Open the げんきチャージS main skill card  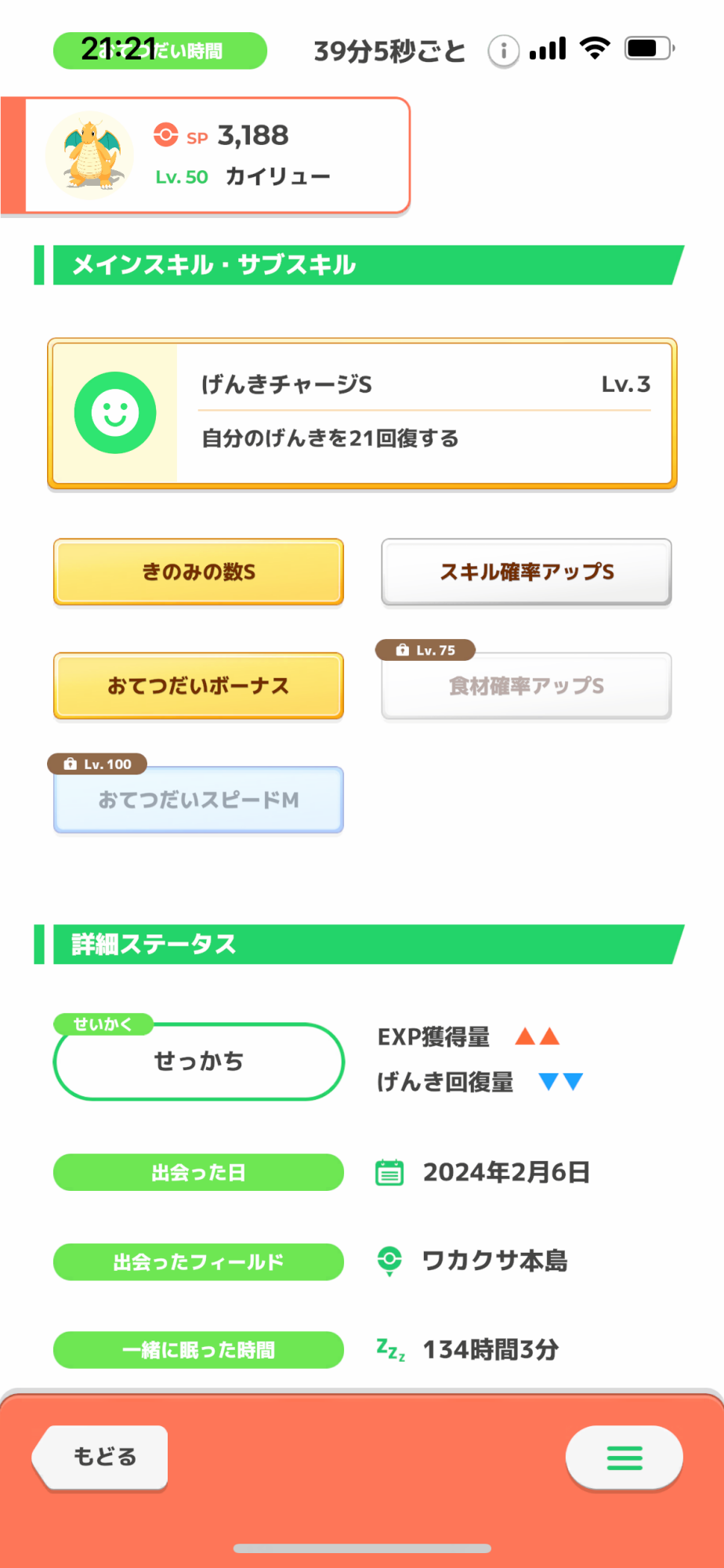[362, 413]
